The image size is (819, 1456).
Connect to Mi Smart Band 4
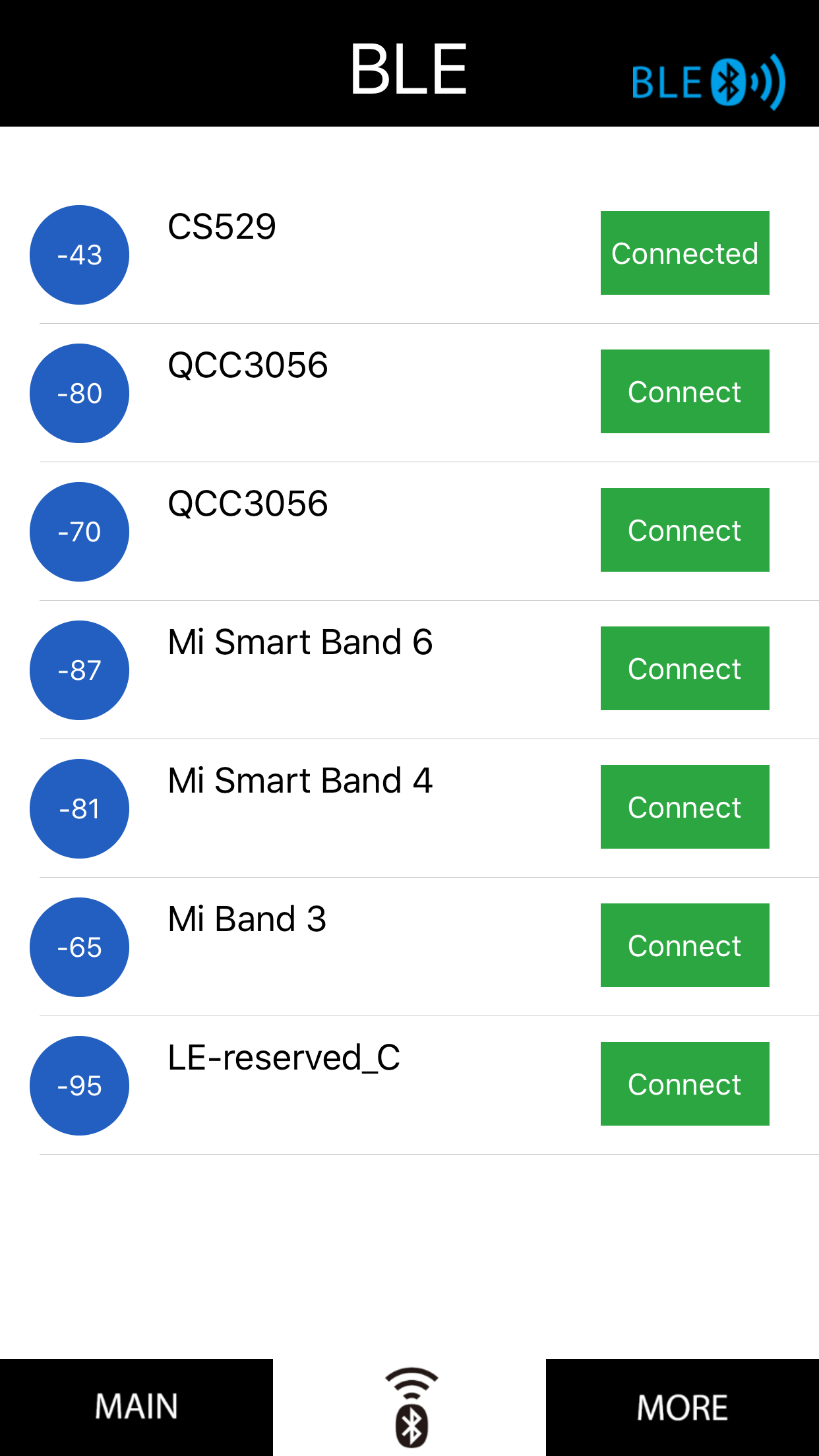click(x=684, y=807)
